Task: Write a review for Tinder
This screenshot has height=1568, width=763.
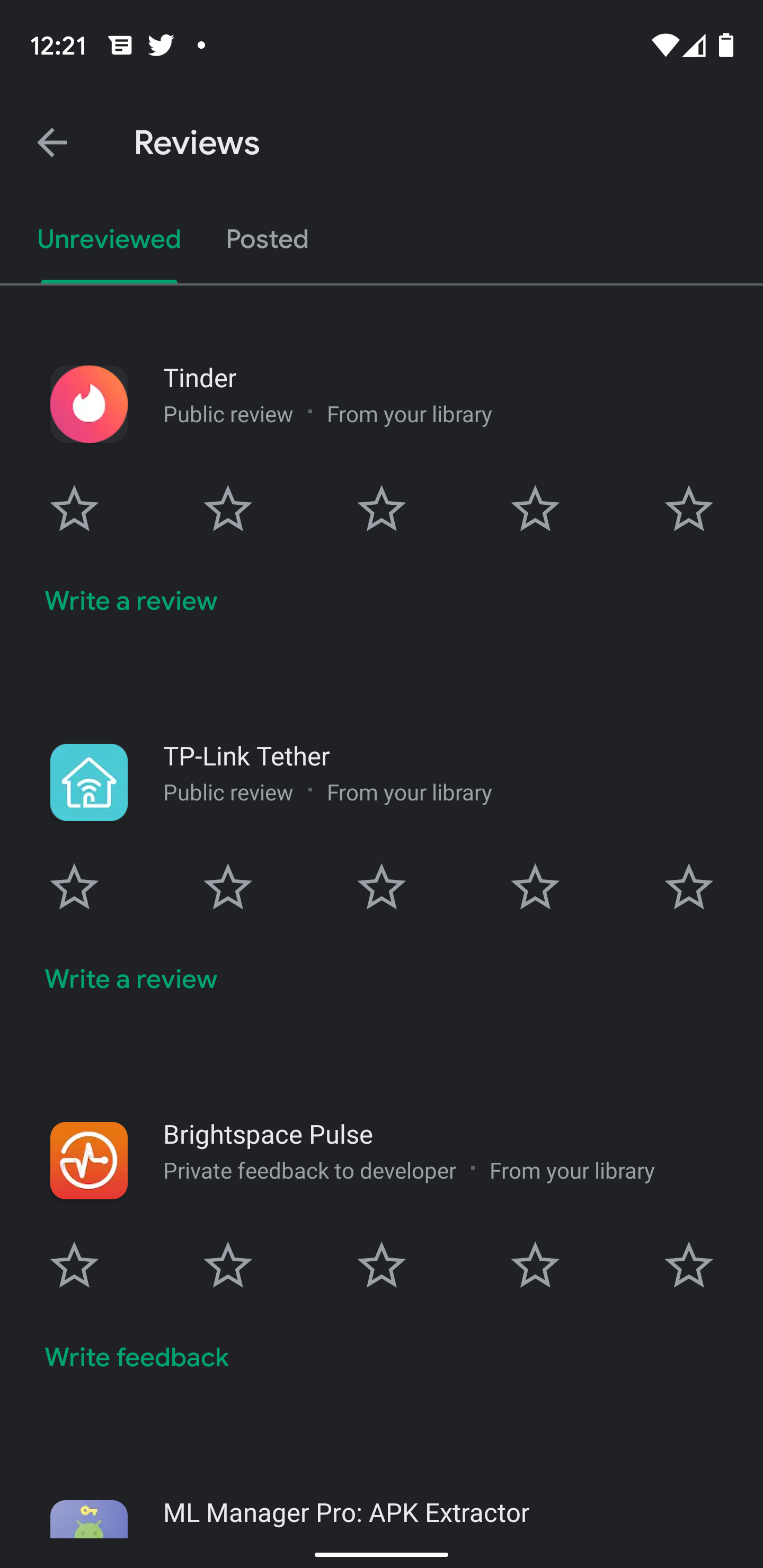Action: point(130,600)
